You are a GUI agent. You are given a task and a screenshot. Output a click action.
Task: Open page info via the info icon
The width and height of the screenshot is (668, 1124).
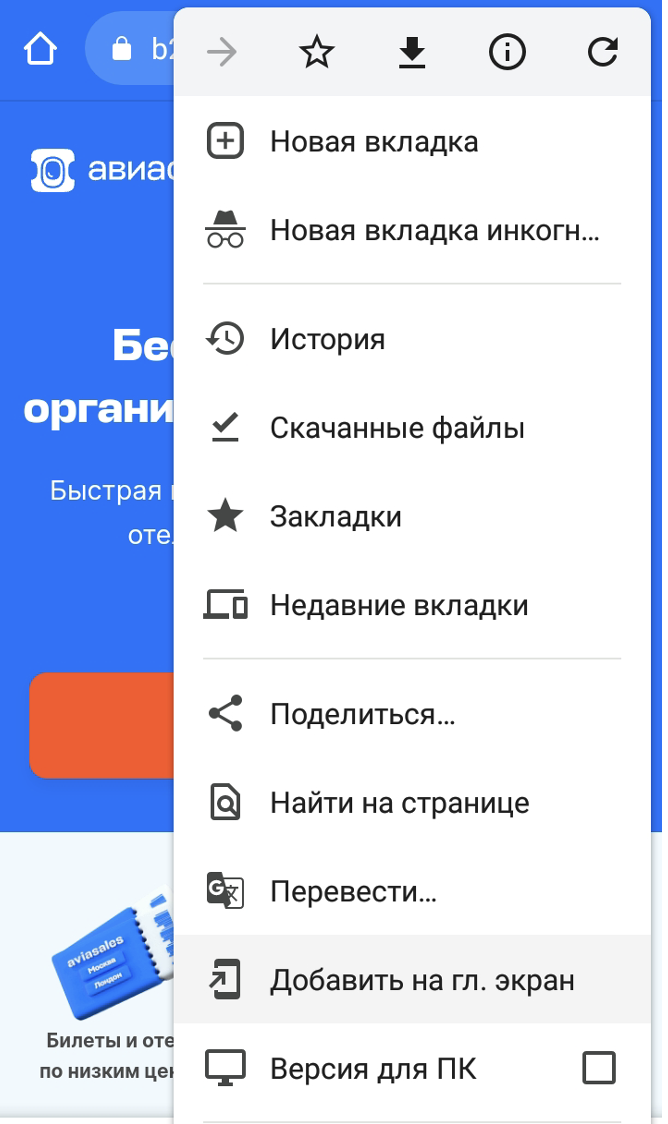tap(507, 52)
